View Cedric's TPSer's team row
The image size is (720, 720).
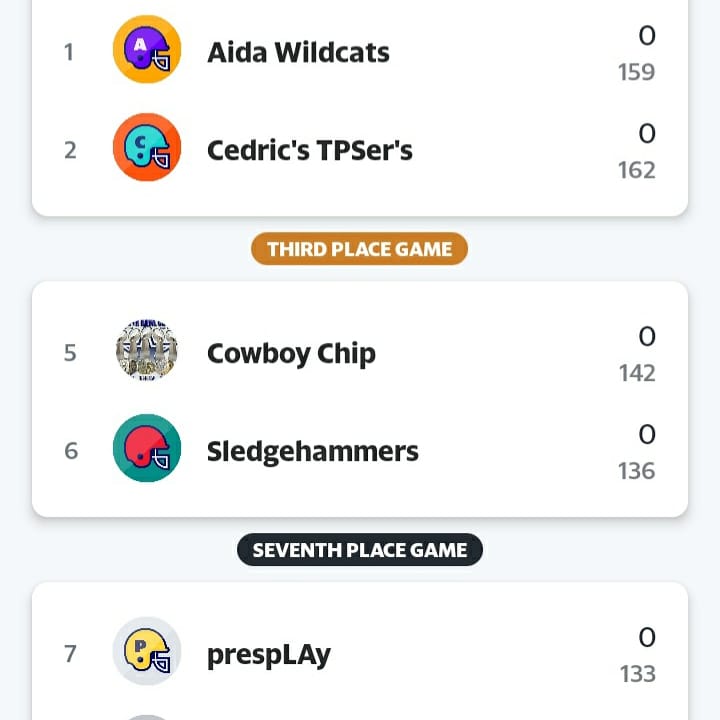tap(309, 150)
